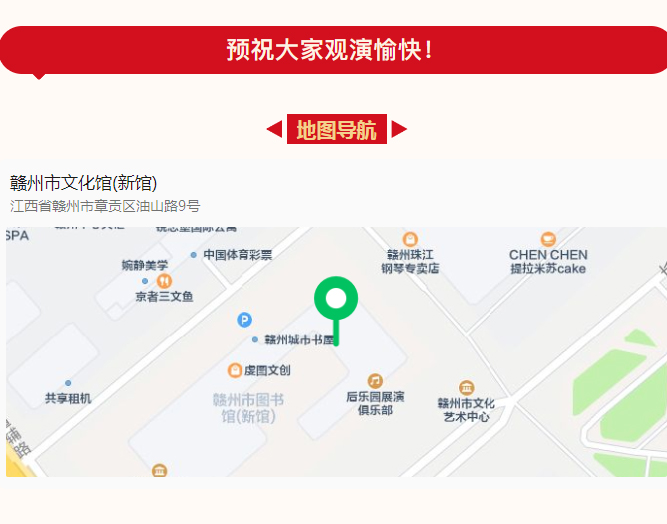The image size is (667, 524).
Task: Open the 赣州市文化馆(新馆) map location card
Action: [84, 184]
